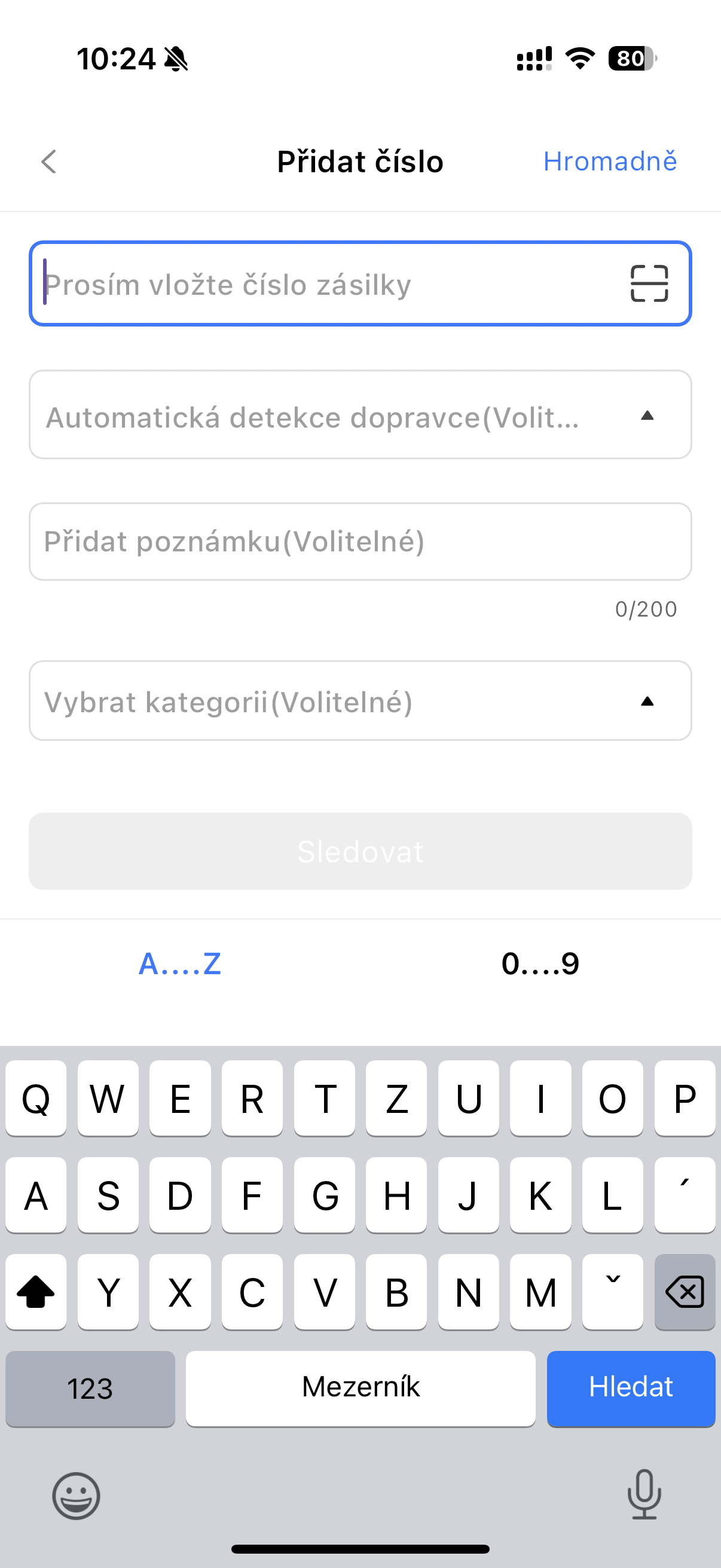Switch to the 0....9 numeric tab
Screen dimensions: 721x1568
[x=540, y=963]
